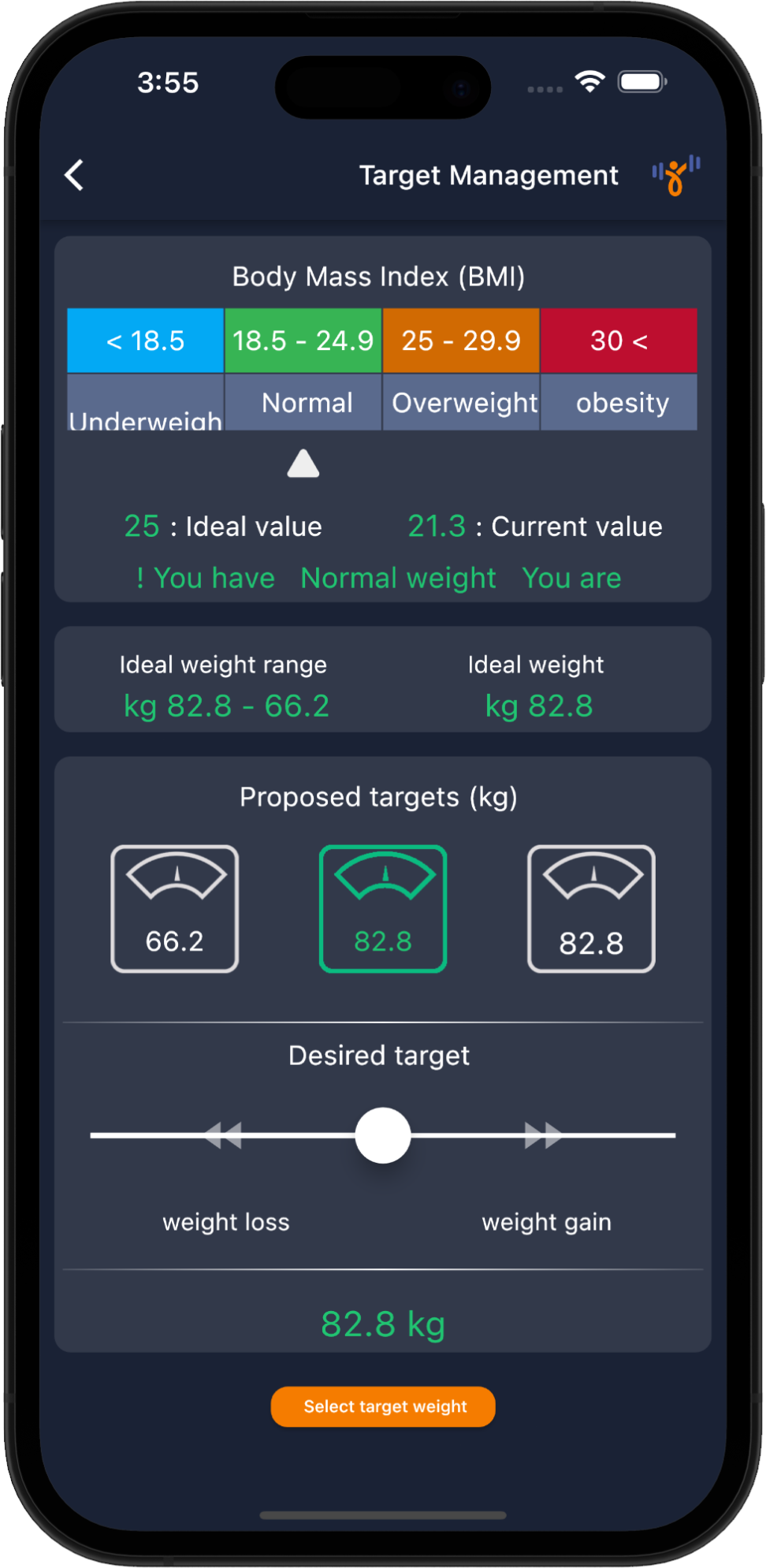Tap the weight loss double-arrow on slider

(223, 1135)
